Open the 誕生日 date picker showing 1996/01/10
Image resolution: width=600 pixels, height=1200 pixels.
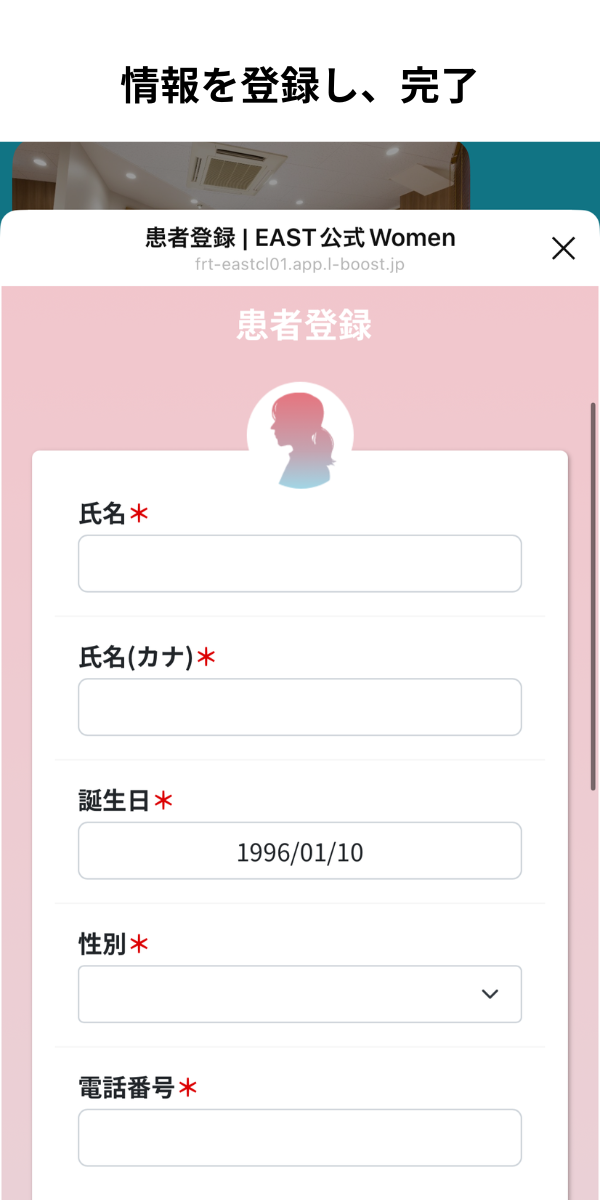click(x=300, y=851)
